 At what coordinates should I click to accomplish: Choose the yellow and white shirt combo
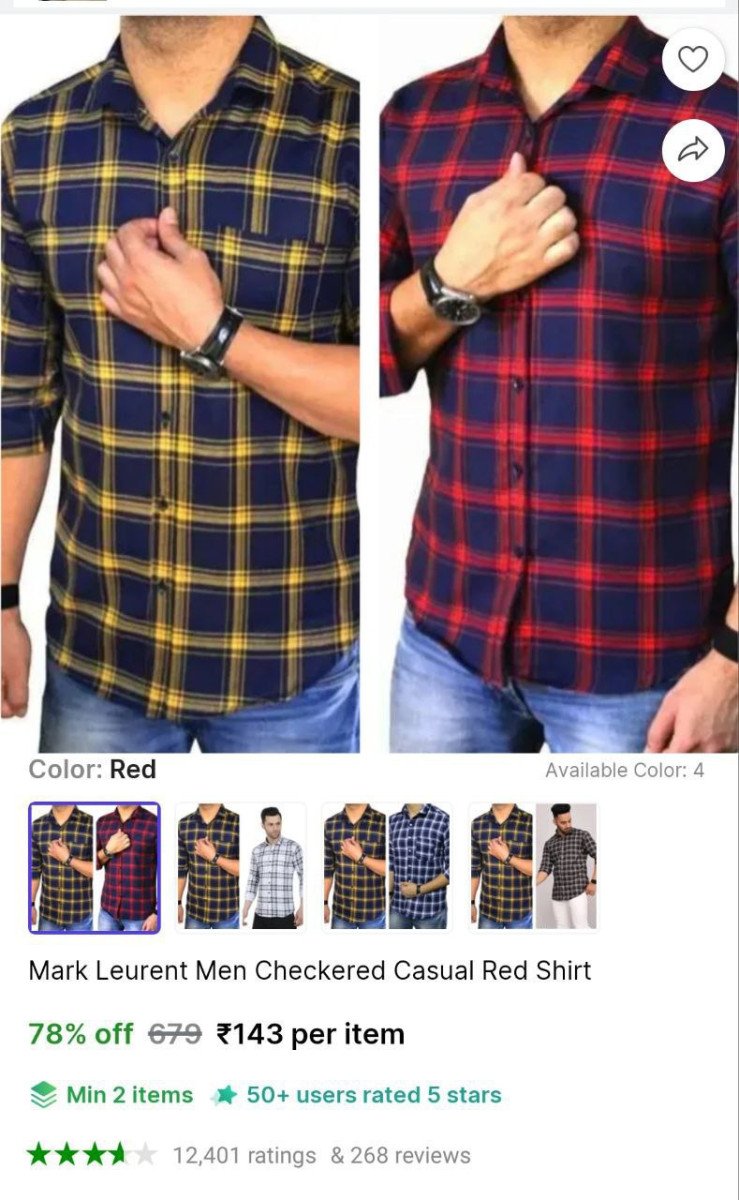tap(240, 867)
